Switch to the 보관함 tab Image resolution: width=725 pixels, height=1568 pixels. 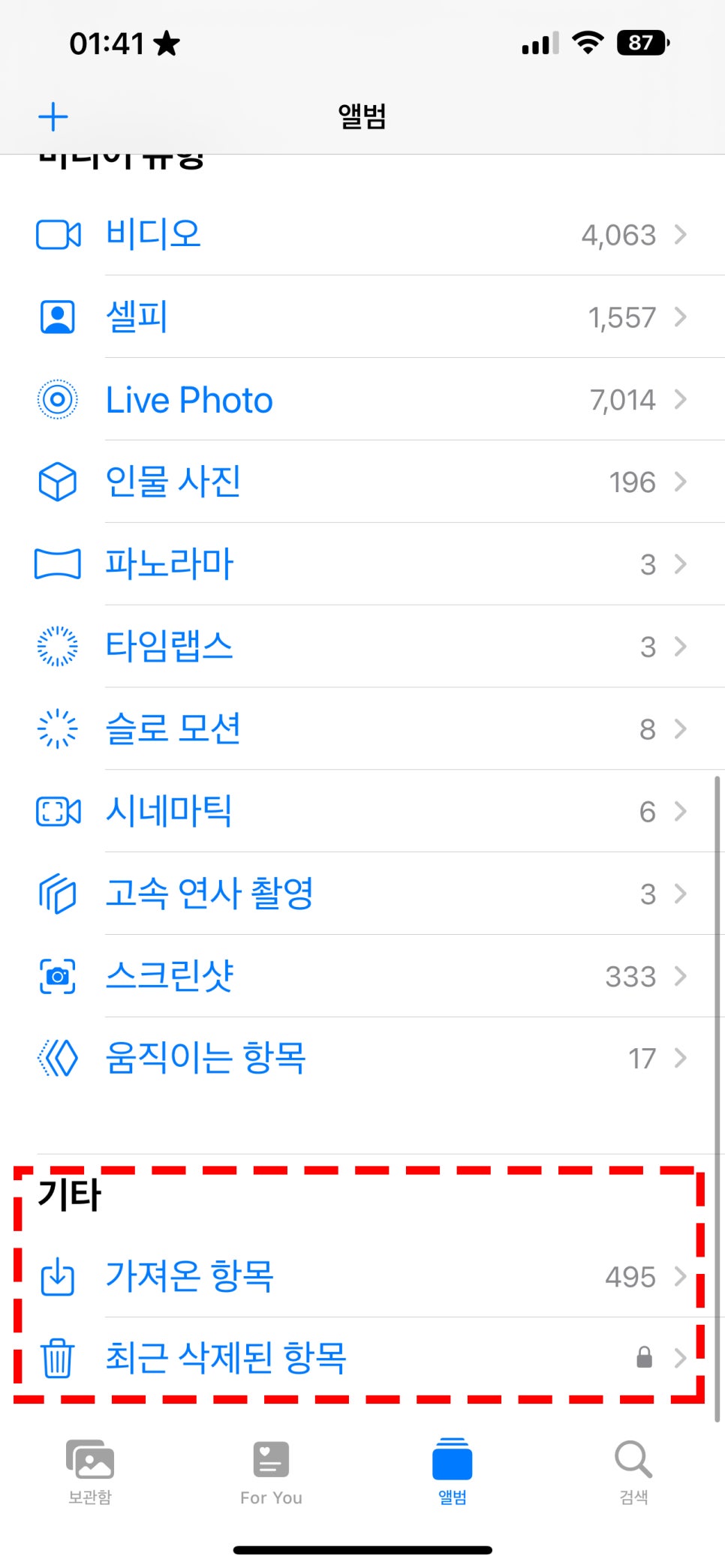tap(90, 1472)
